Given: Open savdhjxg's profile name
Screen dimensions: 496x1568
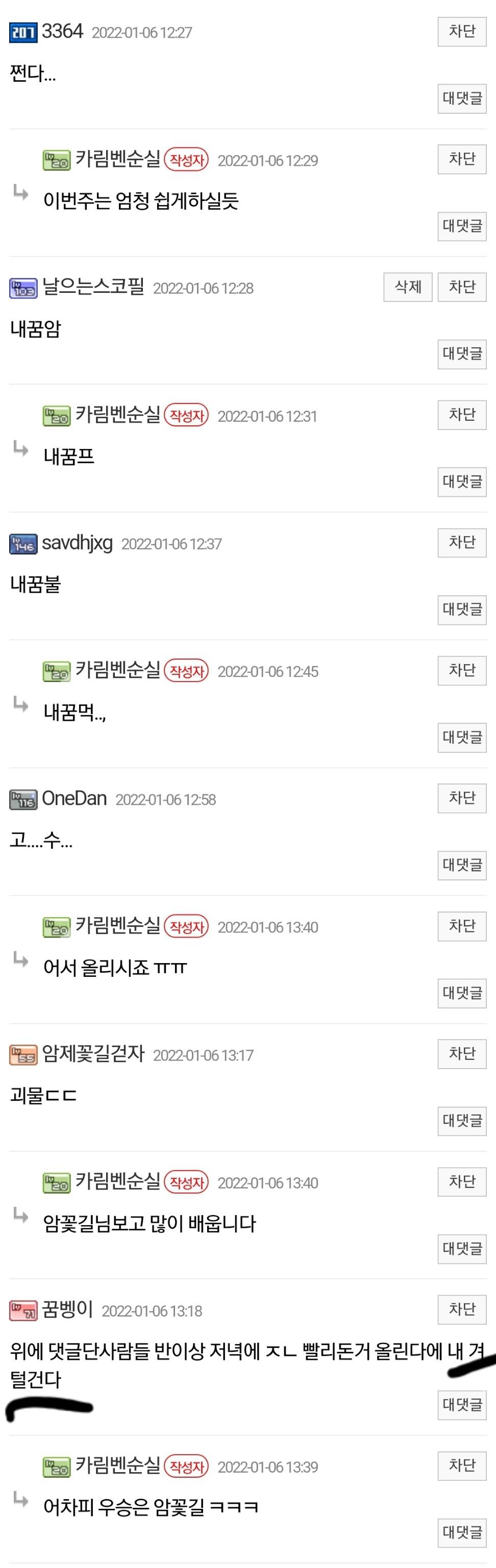Looking at the screenshot, I should tap(77, 542).
